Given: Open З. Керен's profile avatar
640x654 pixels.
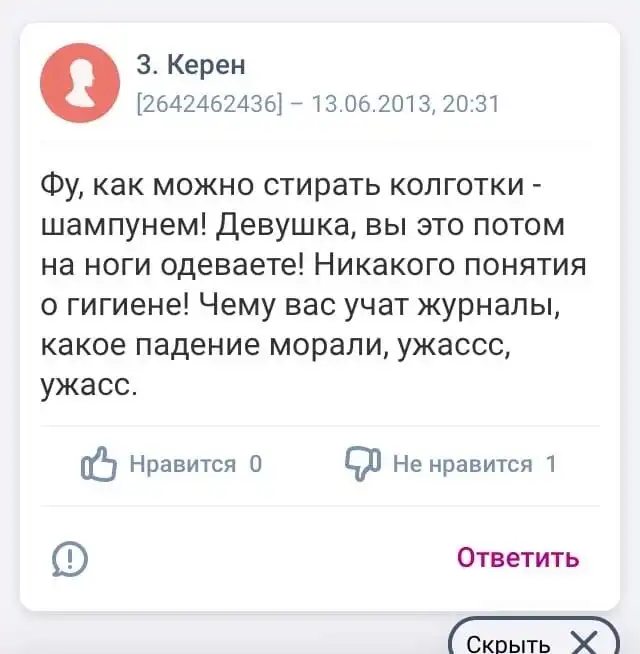Looking at the screenshot, I should (x=80, y=86).
